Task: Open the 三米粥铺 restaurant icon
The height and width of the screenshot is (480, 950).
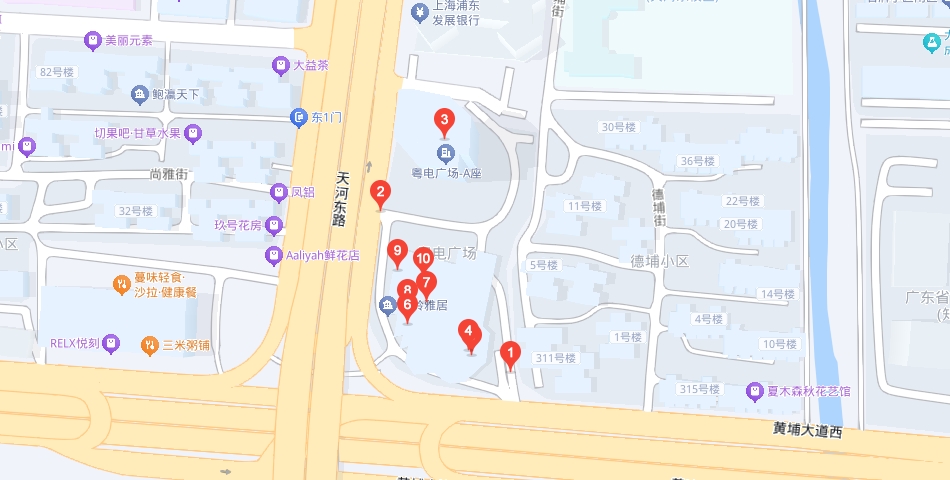Action: pos(149,345)
